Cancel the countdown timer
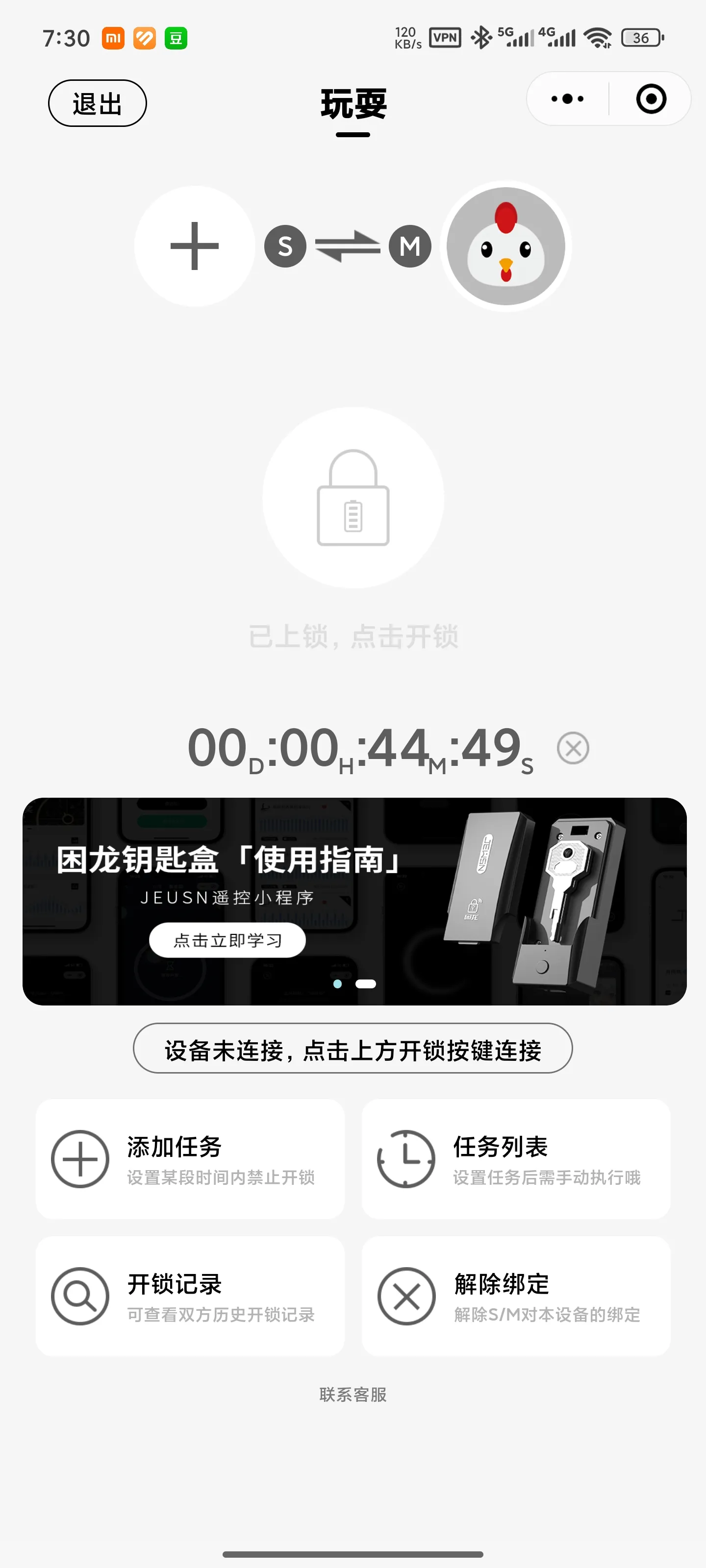 [x=573, y=748]
